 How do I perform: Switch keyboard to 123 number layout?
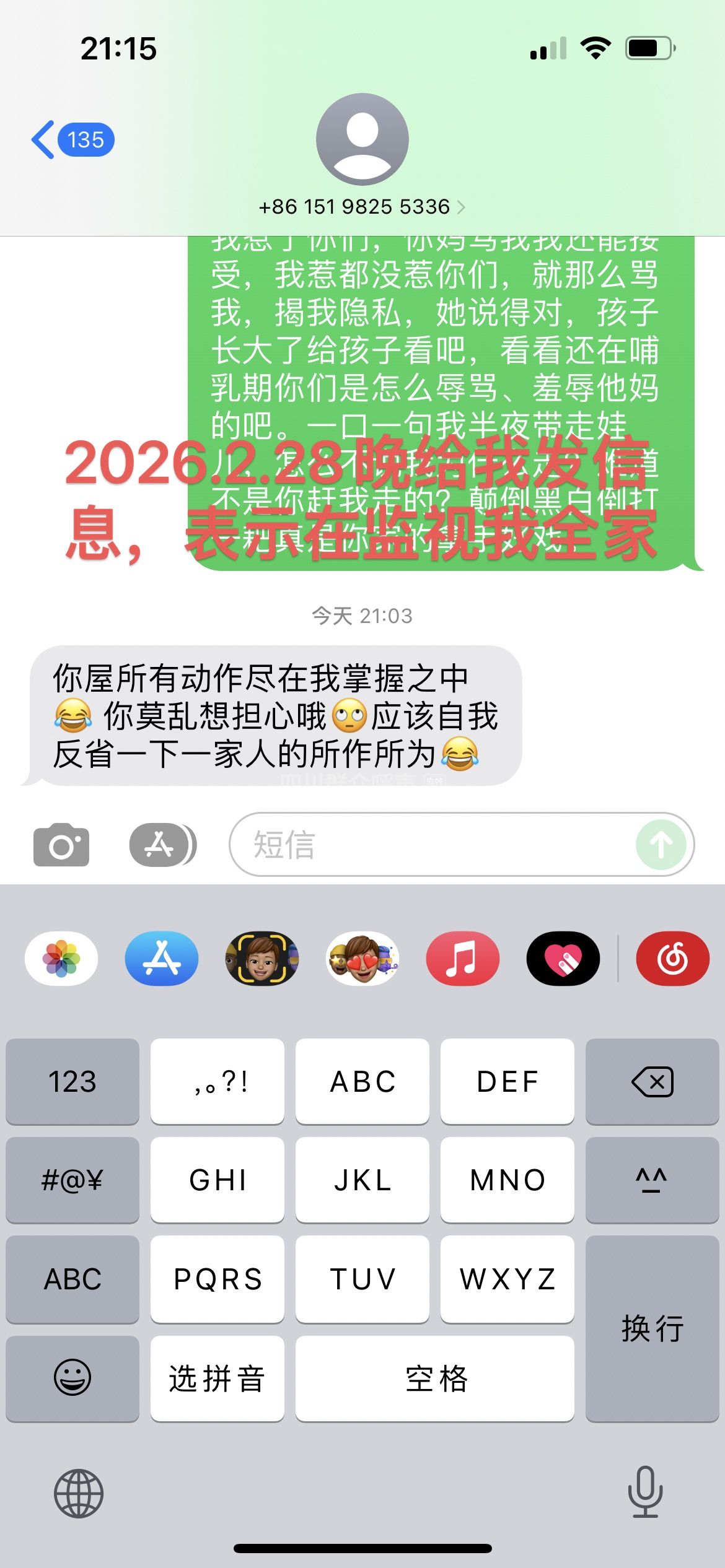(72, 1081)
